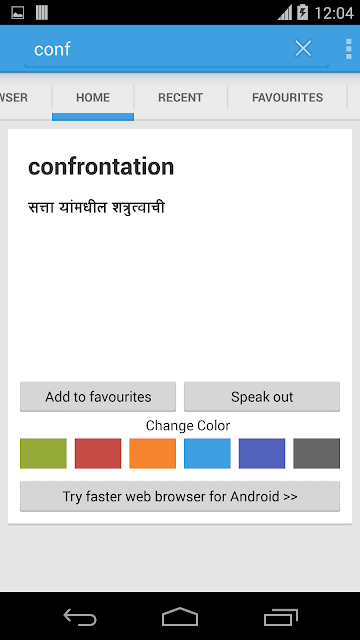Open the recent apps overview

(x=280, y=616)
